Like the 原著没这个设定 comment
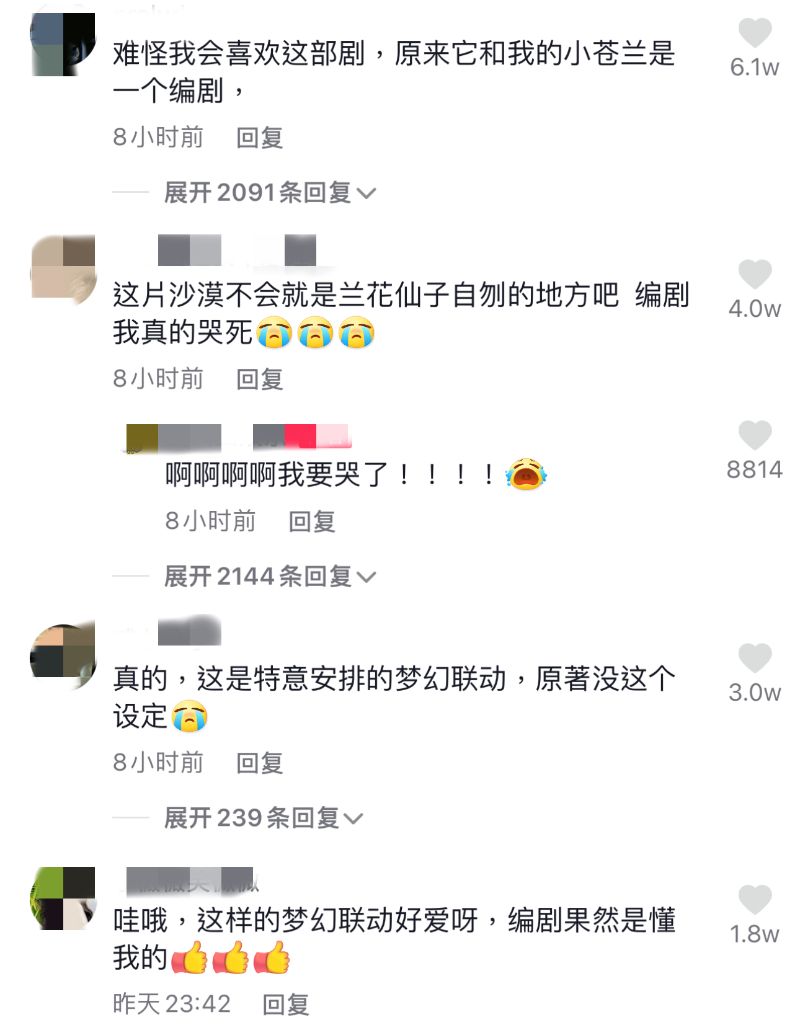This screenshot has height=1025, width=800. click(x=755, y=659)
